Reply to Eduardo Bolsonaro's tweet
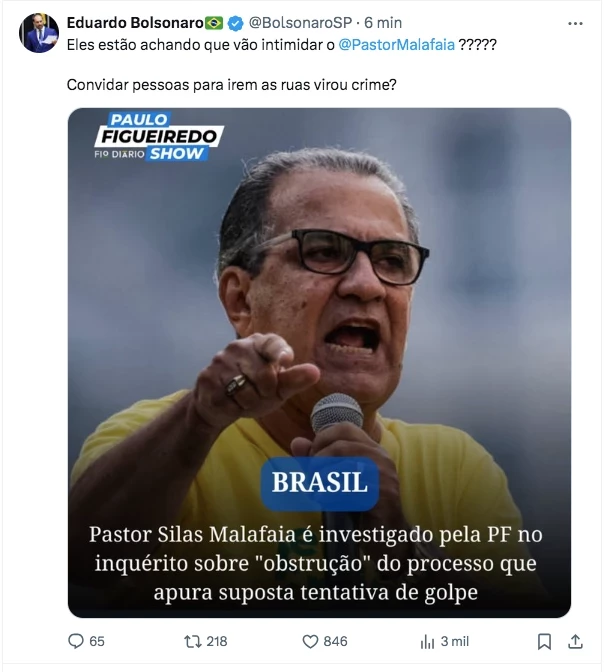 pyautogui.click(x=76, y=641)
